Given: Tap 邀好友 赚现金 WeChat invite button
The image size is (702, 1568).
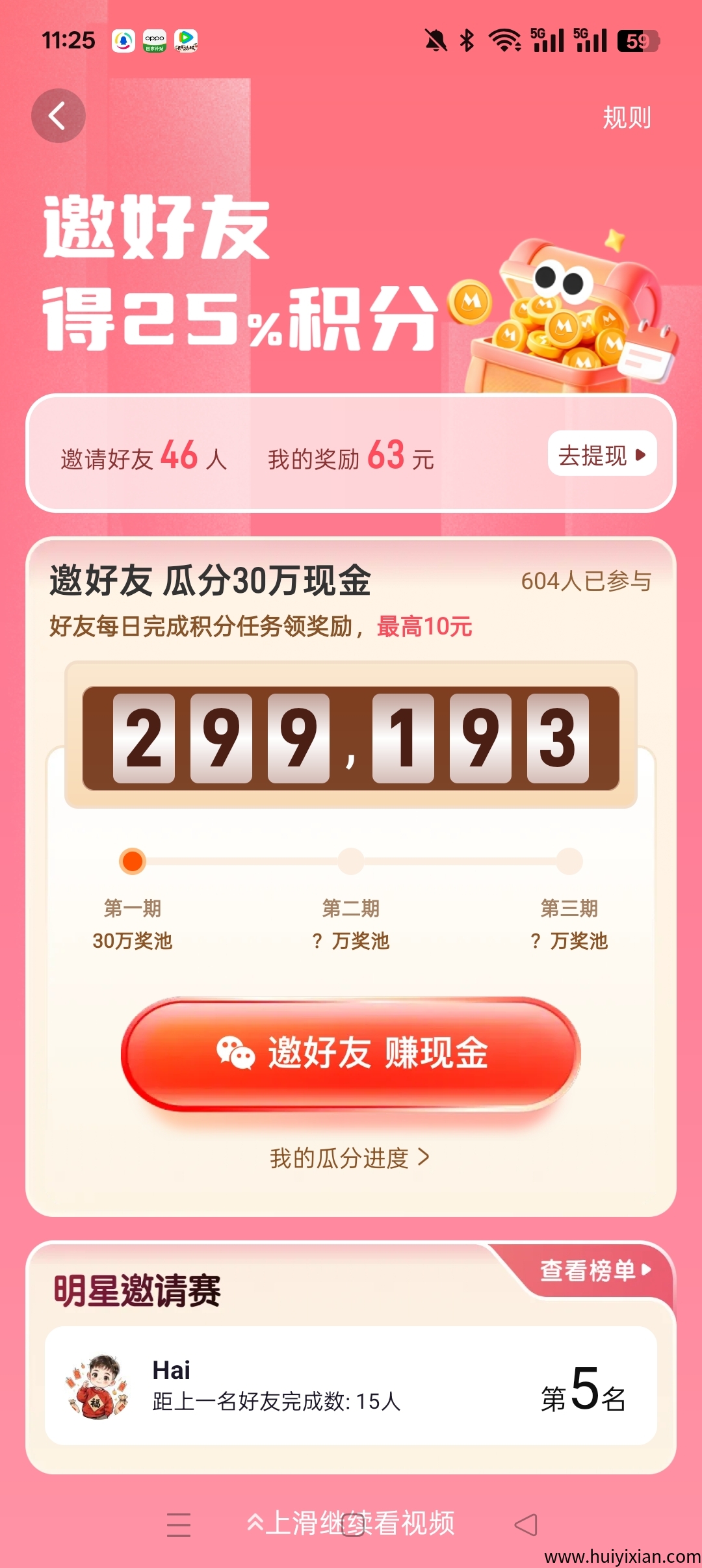Looking at the screenshot, I should point(351,1052).
